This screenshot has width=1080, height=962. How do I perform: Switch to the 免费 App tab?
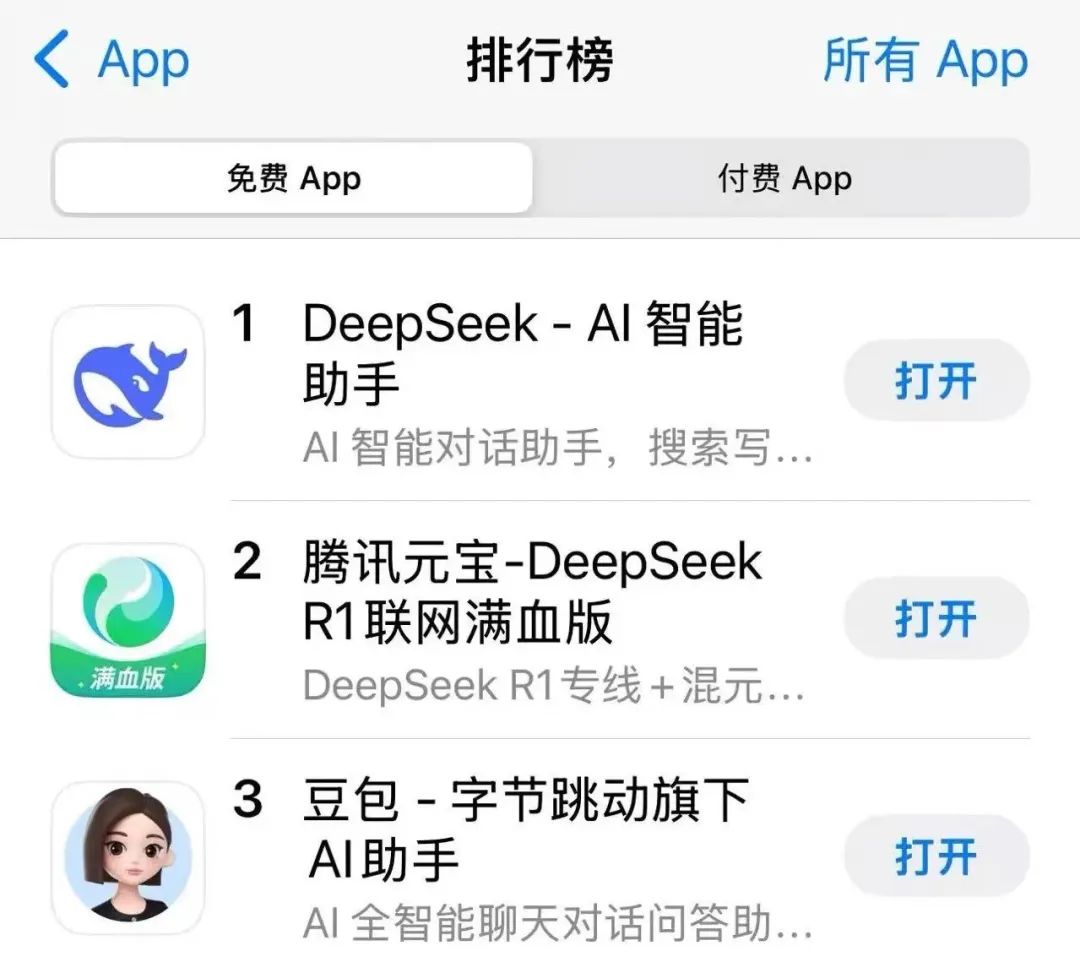pos(293,179)
